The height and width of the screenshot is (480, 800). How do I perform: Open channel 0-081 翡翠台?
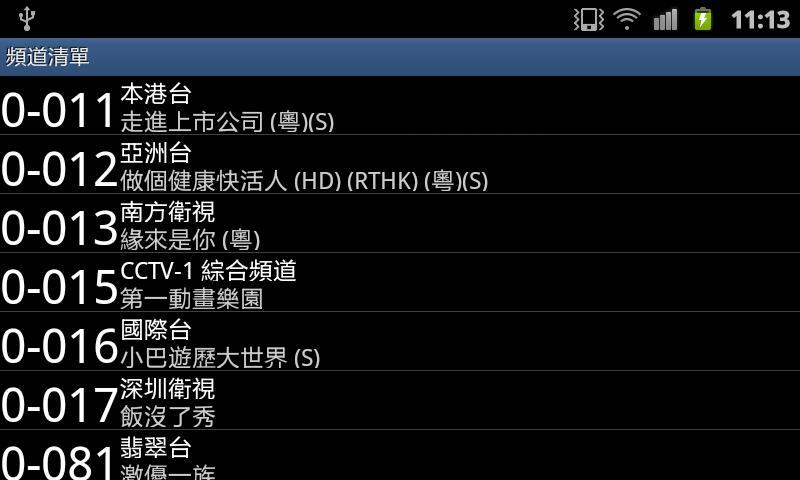pos(400,458)
